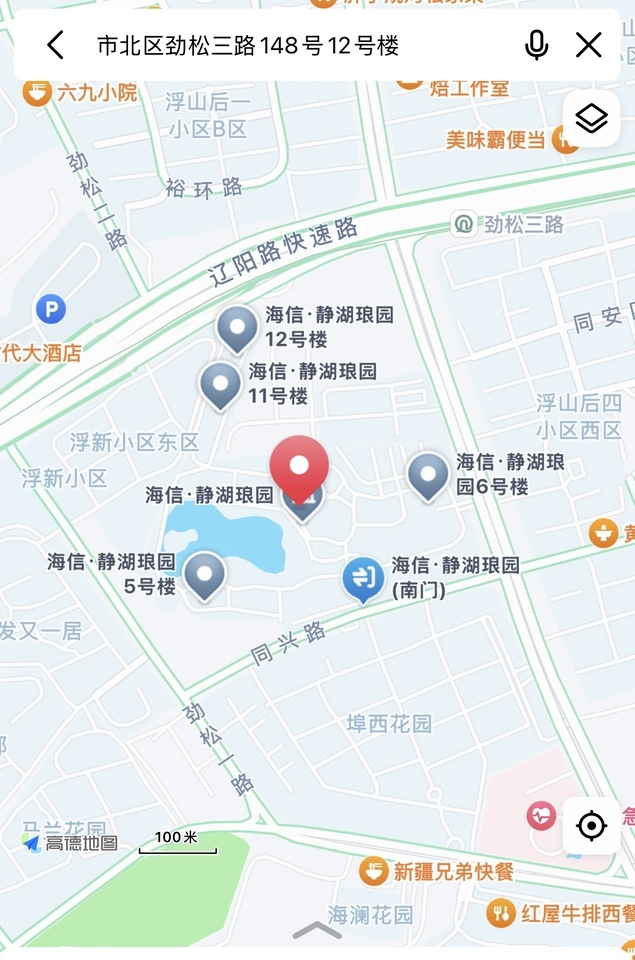Edit the search address text field
Viewport: 635px width, 960px height.
click(x=290, y=45)
